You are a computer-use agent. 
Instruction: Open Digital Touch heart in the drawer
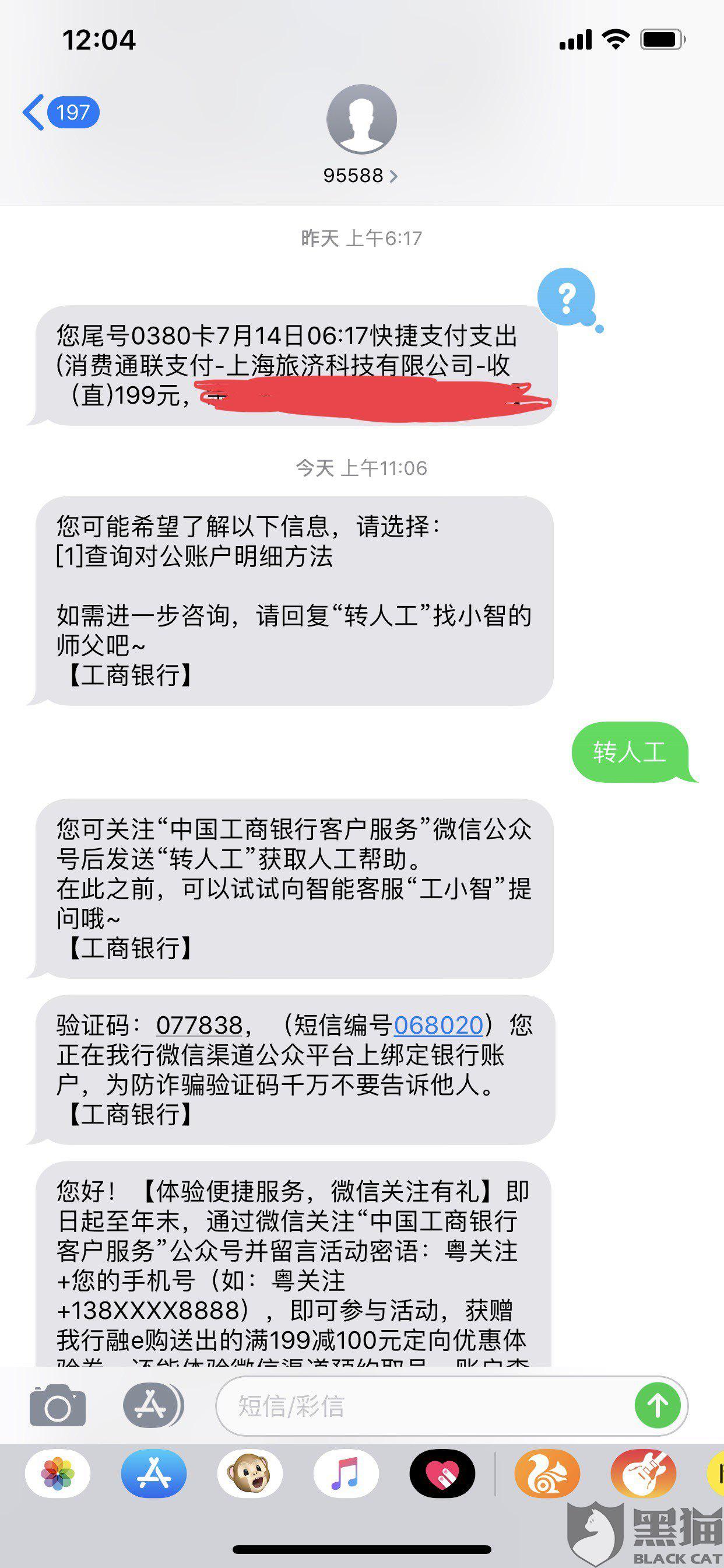[x=442, y=1474]
